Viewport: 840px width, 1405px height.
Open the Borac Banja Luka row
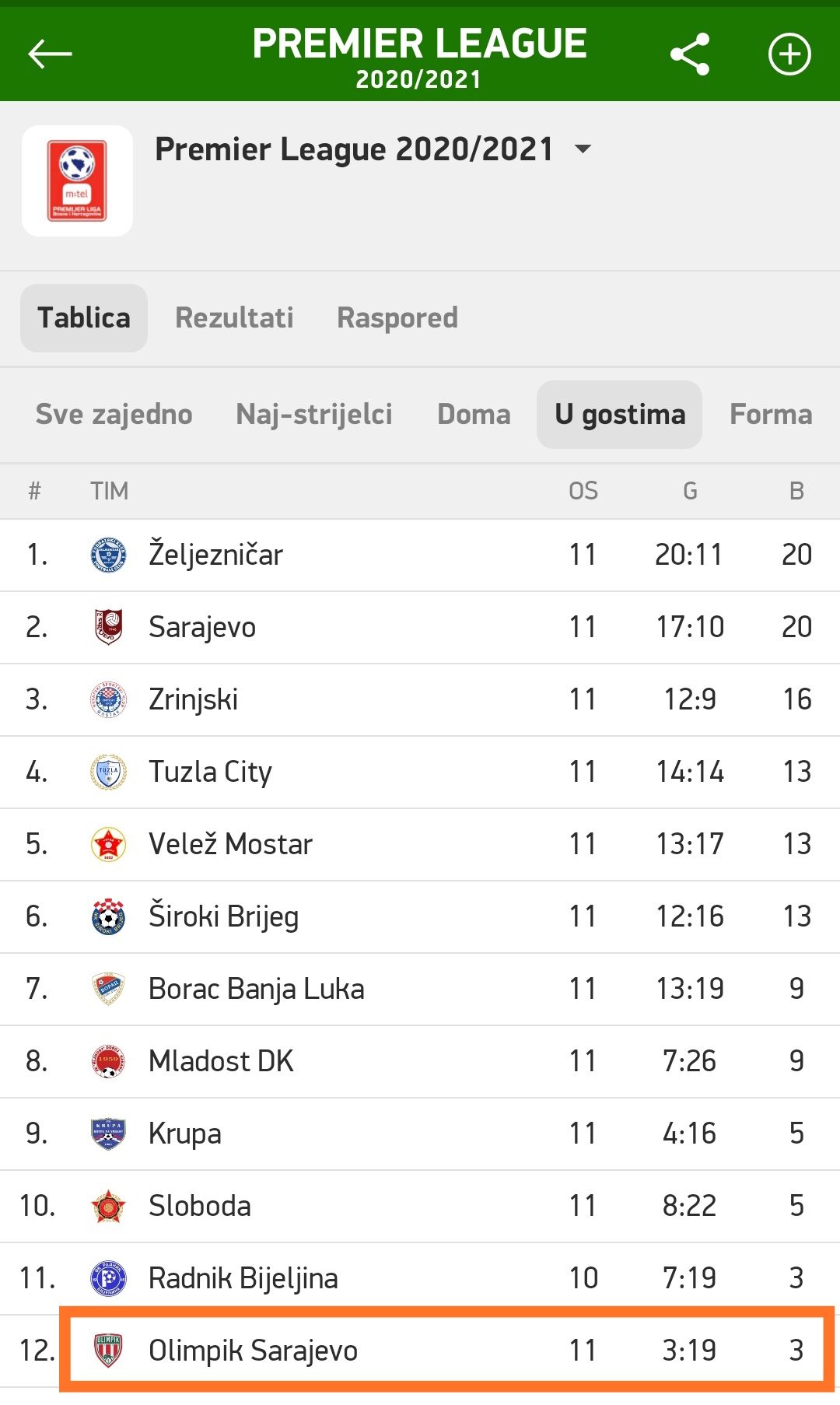(420, 989)
